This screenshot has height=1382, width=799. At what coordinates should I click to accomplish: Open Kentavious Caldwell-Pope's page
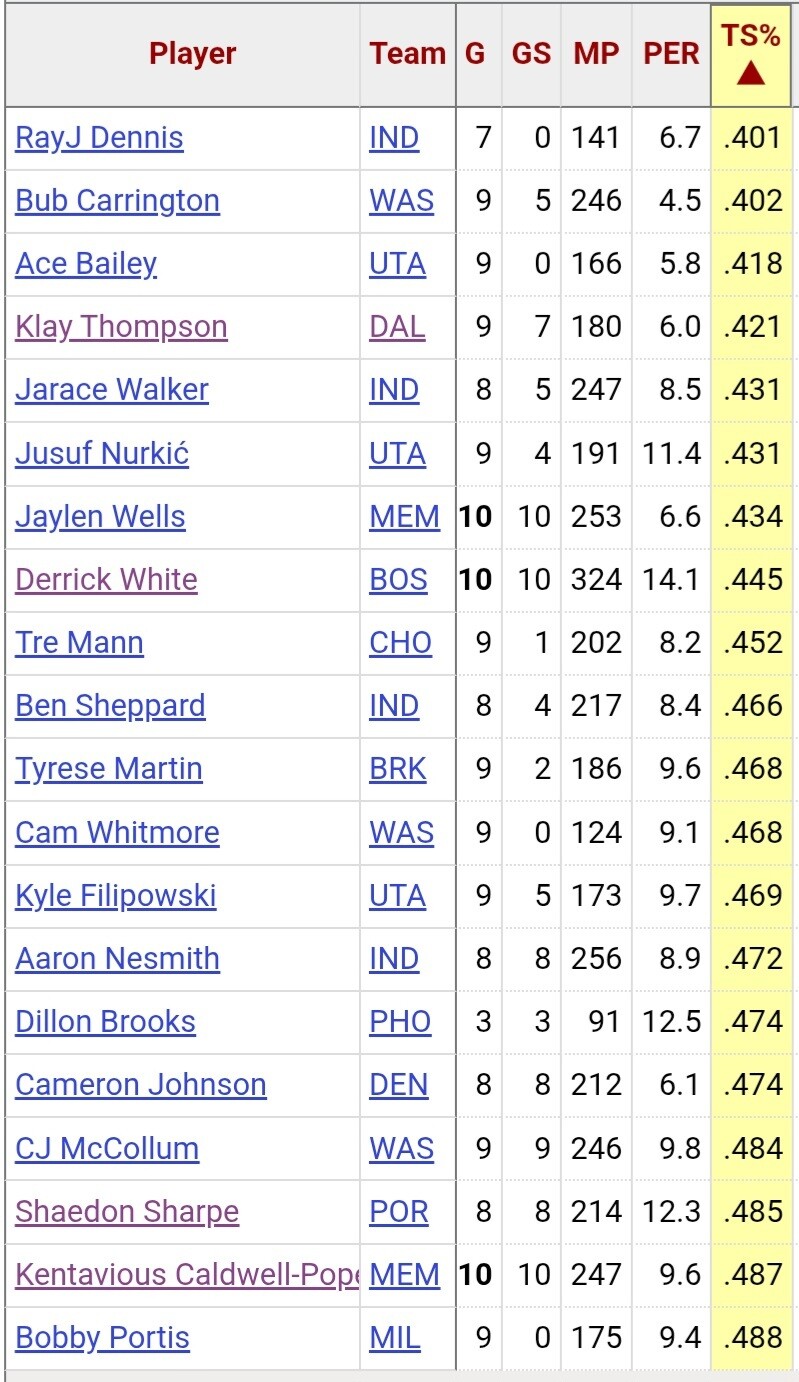[186, 1274]
